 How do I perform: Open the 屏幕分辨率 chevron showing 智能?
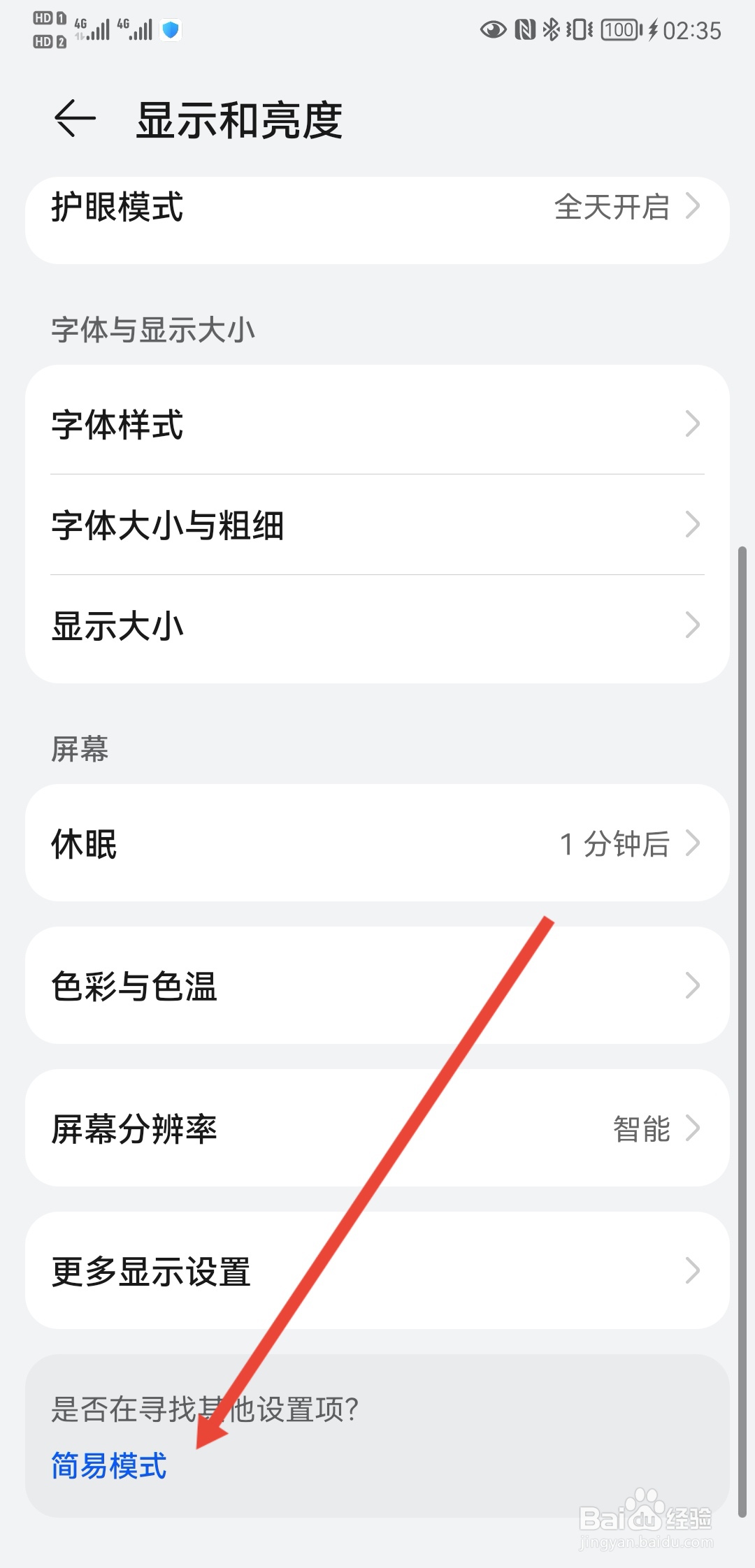(694, 1126)
